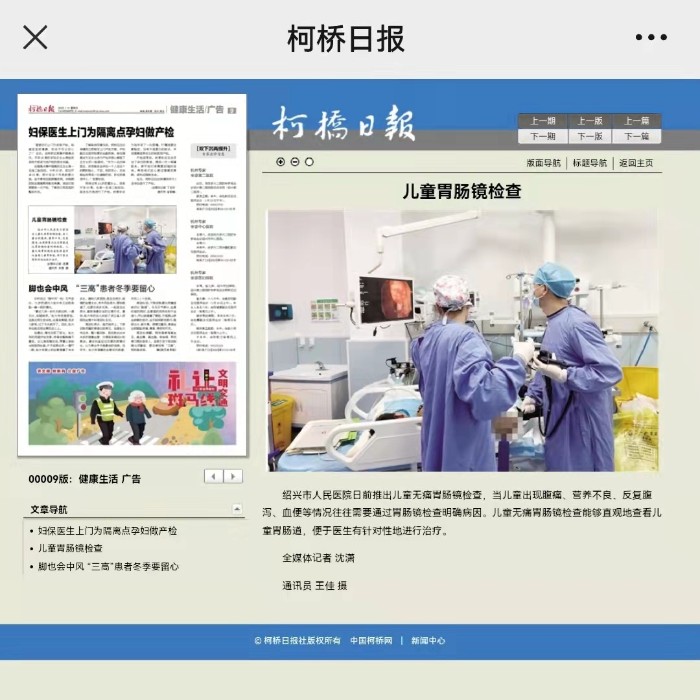Image resolution: width=700 pixels, height=700 pixels.
Task: Tap the newspaper page thumbnail preview
Action: [132, 275]
